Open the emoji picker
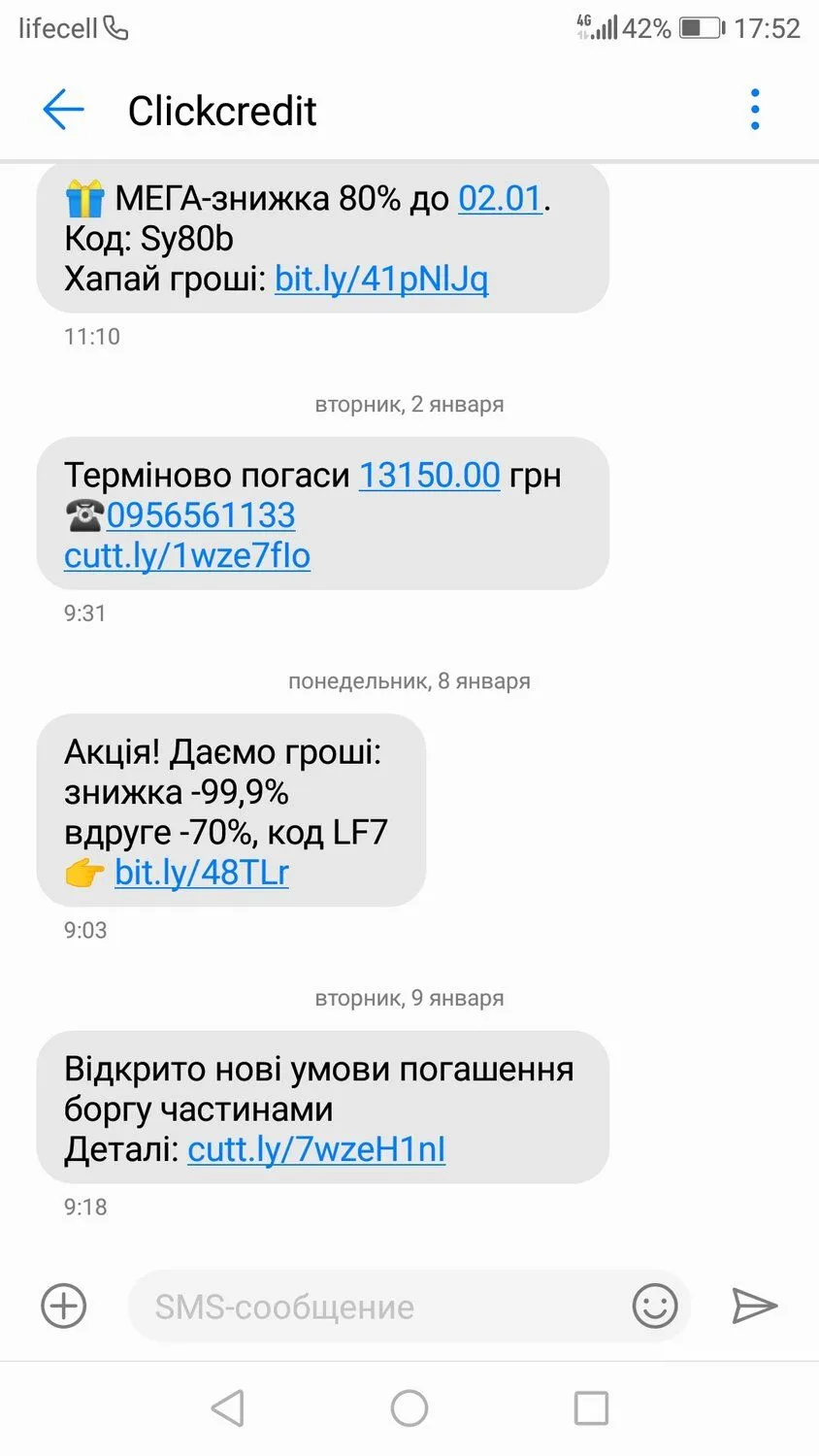 [x=655, y=1306]
